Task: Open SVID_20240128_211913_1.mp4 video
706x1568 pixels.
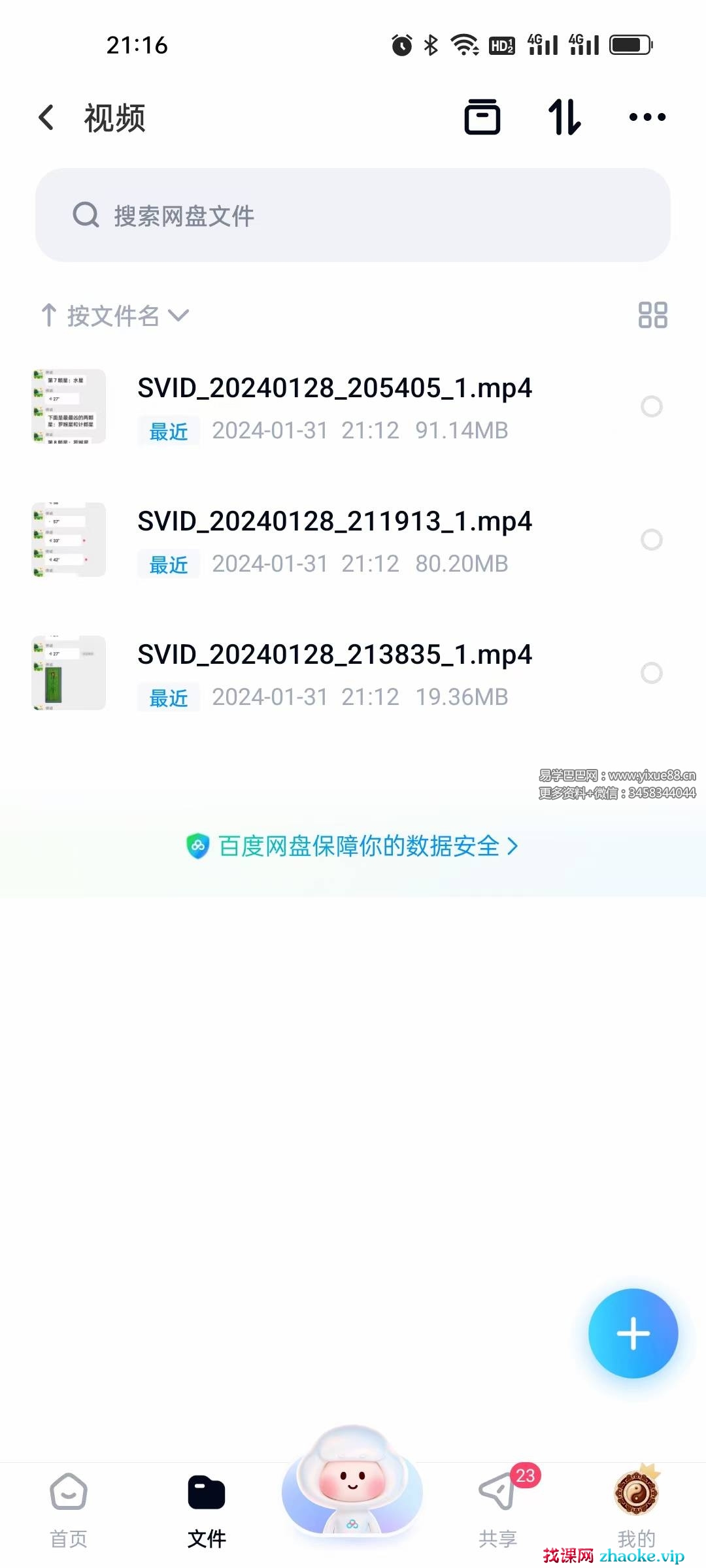Action: tap(335, 522)
